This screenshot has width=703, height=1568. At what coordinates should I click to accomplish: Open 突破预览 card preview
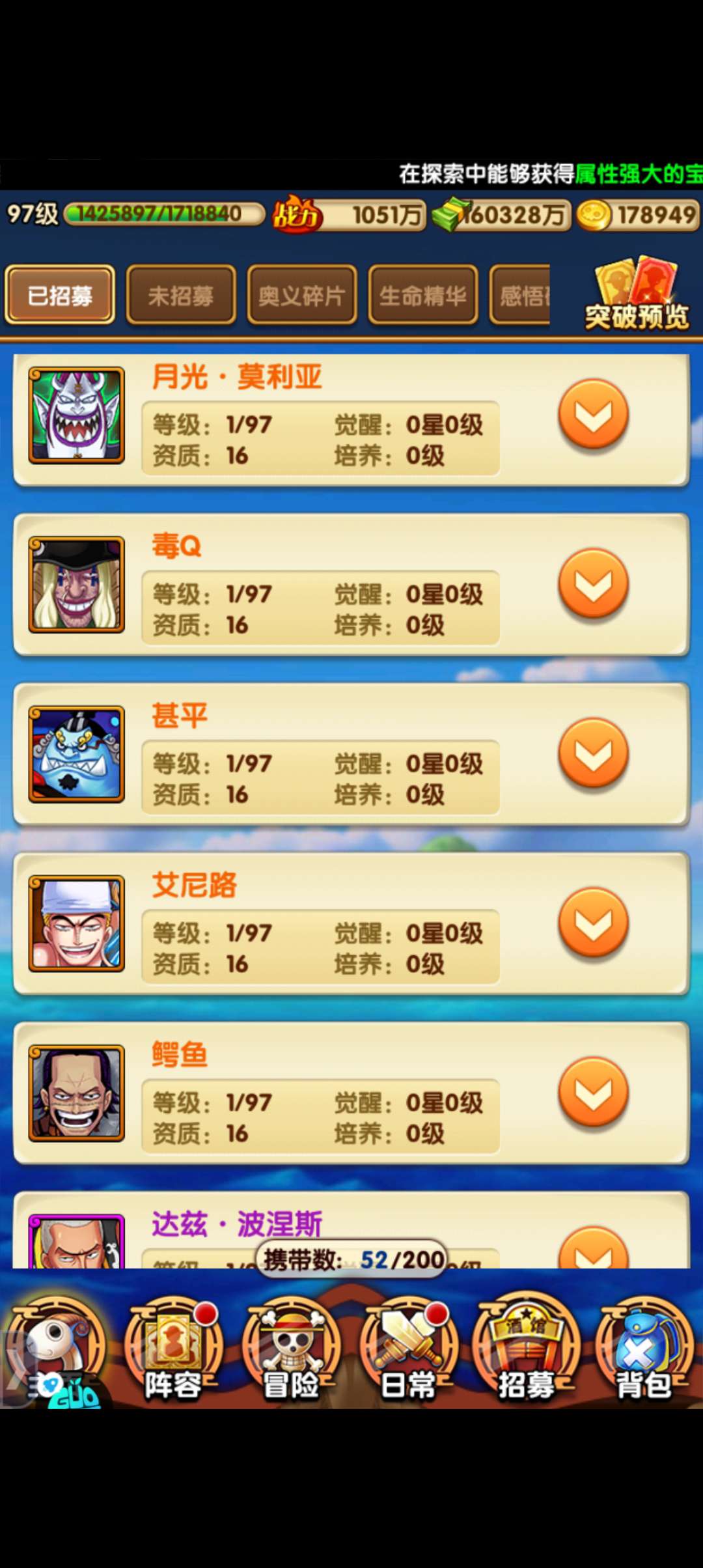[637, 294]
